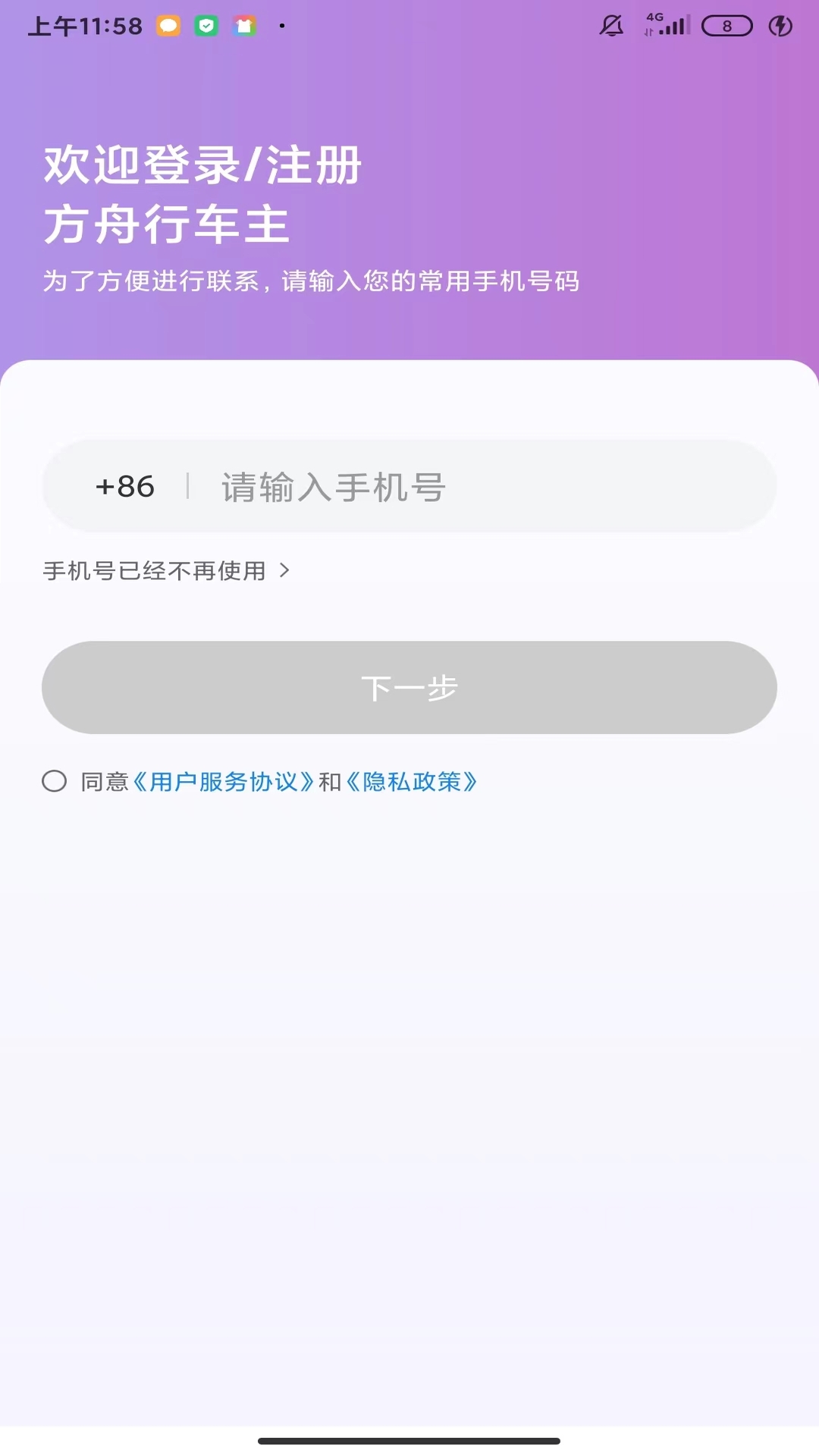Tap the 欢迎登录/注册 welcome heading
The width and height of the screenshot is (819, 1456).
(202, 163)
